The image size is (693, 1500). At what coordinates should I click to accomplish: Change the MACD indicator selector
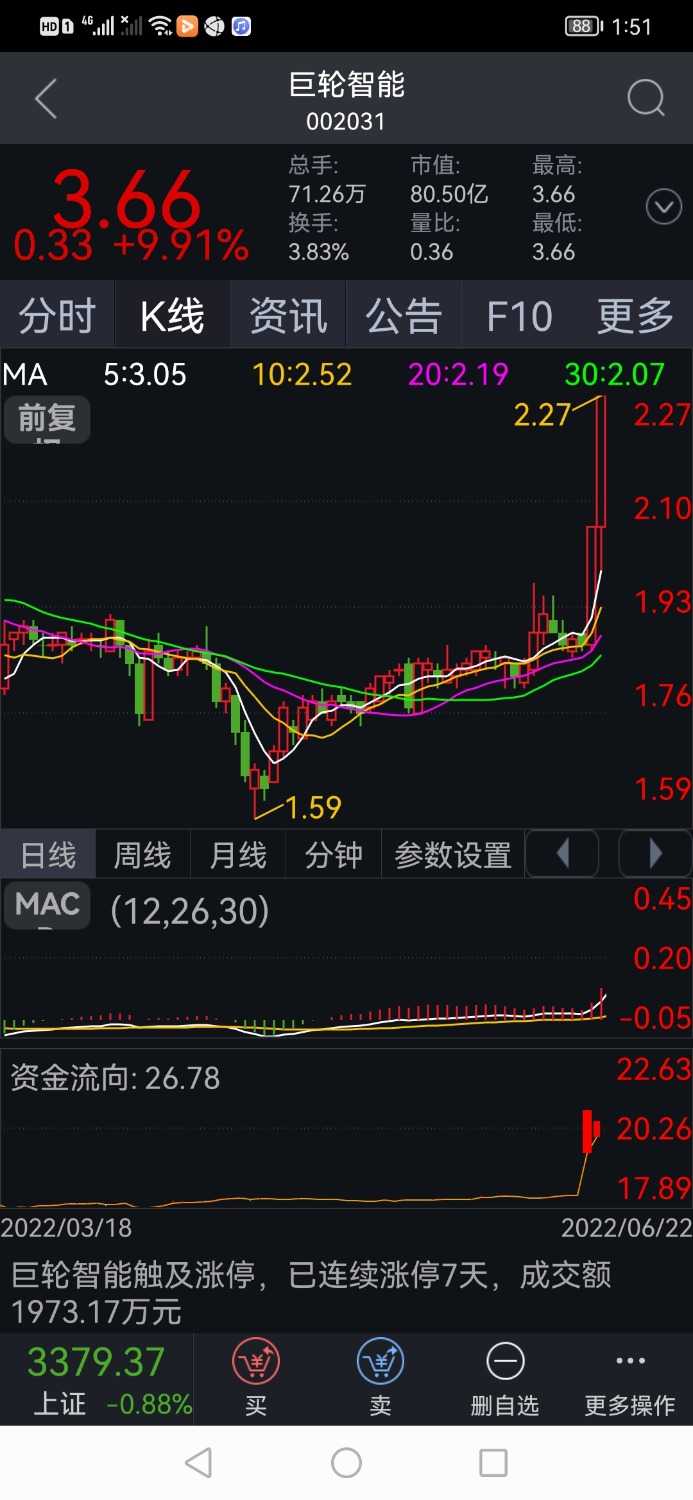(x=47, y=906)
